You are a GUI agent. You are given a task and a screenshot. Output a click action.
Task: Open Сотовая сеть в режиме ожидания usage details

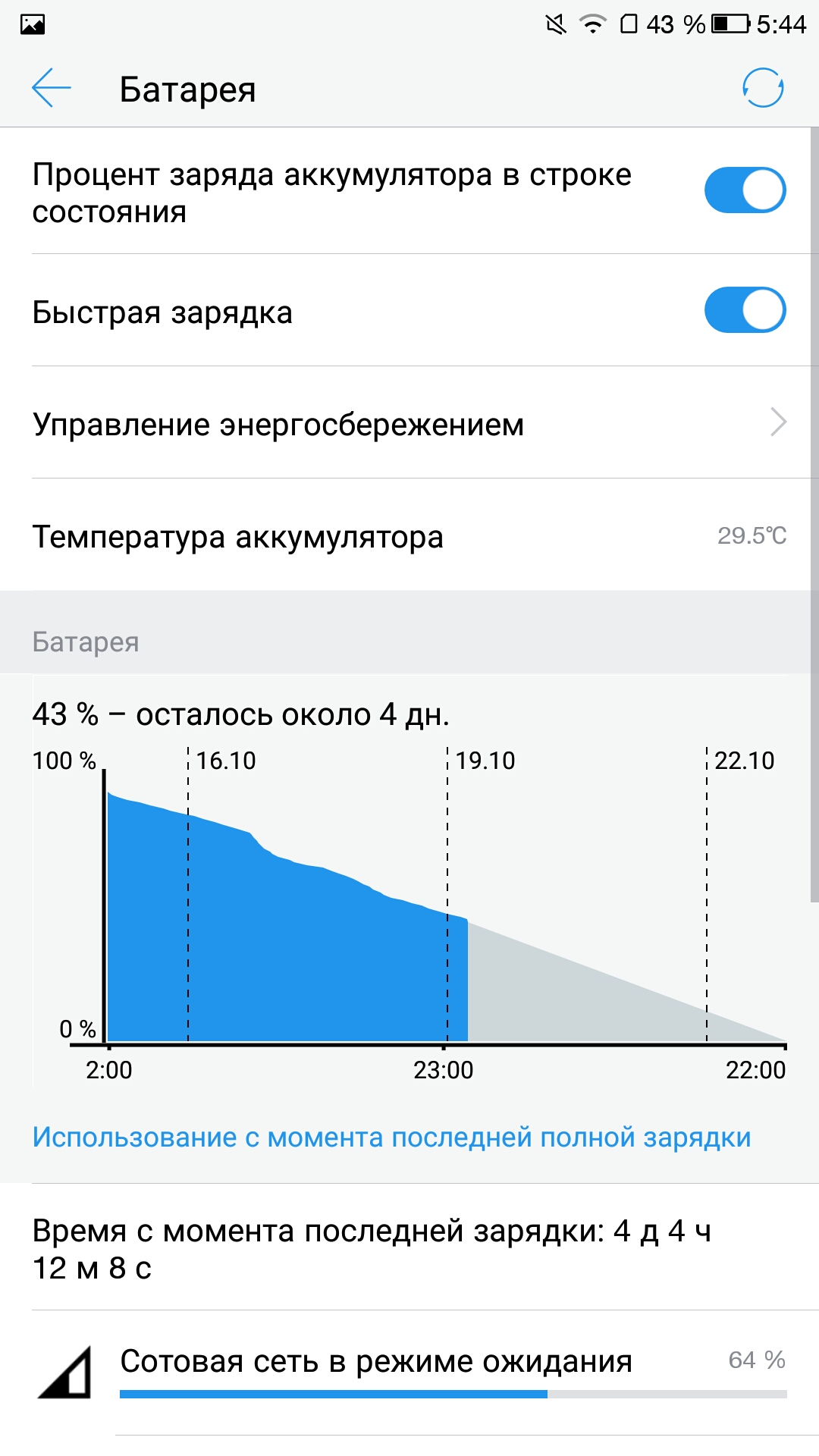click(x=409, y=1373)
